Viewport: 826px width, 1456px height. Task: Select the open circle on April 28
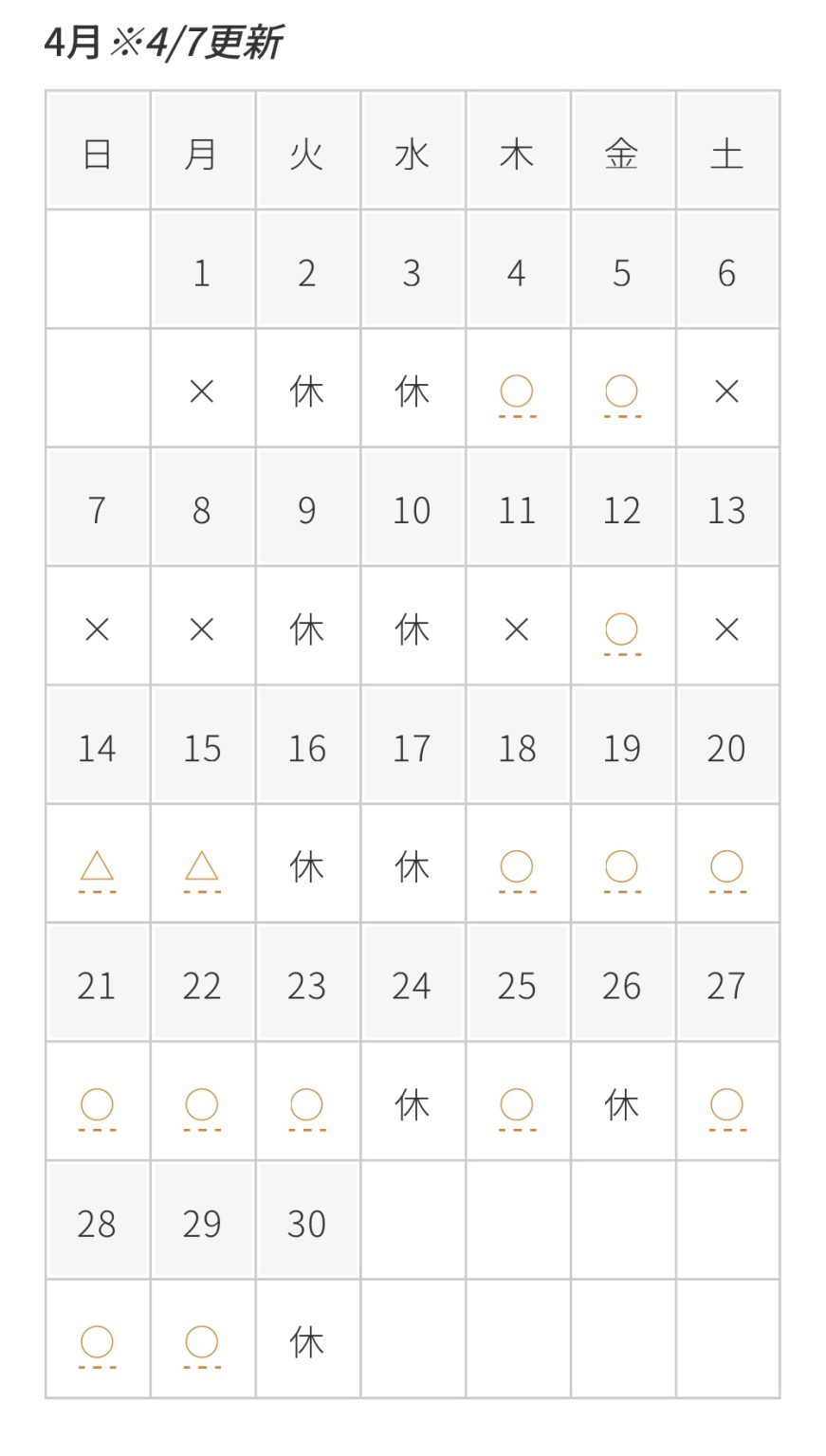[97, 1342]
